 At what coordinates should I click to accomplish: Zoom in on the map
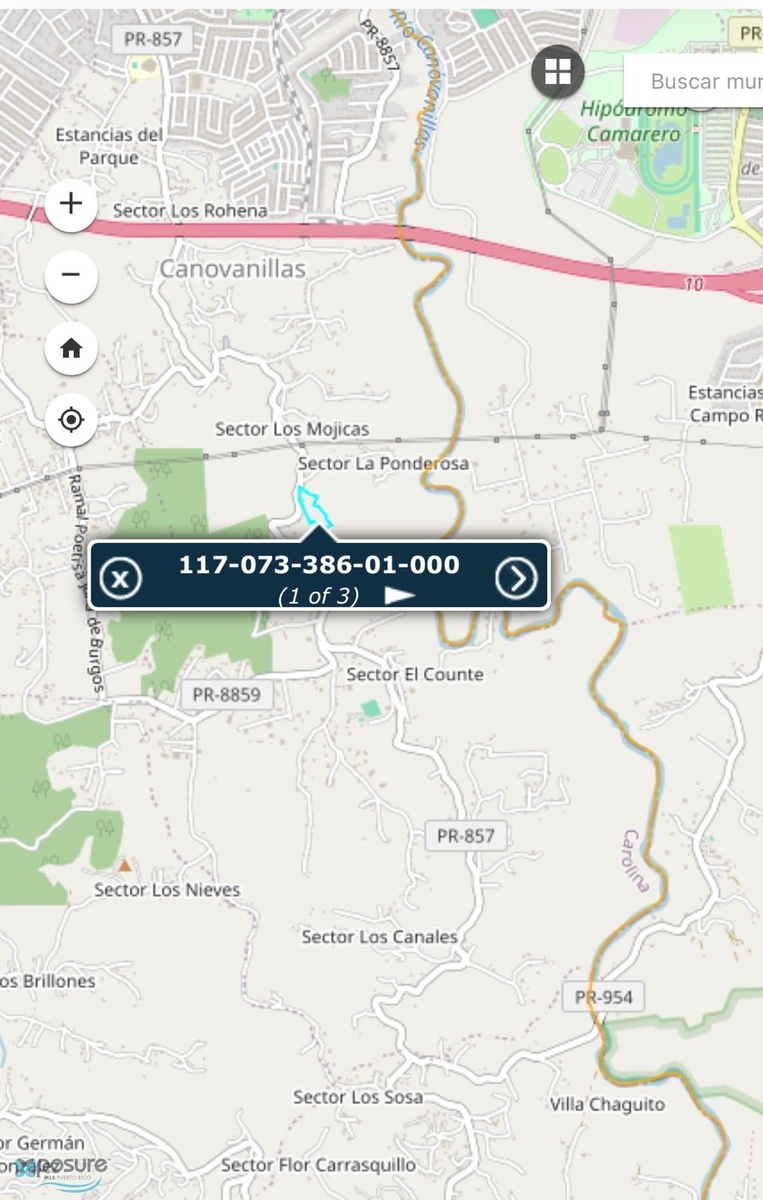click(71, 204)
